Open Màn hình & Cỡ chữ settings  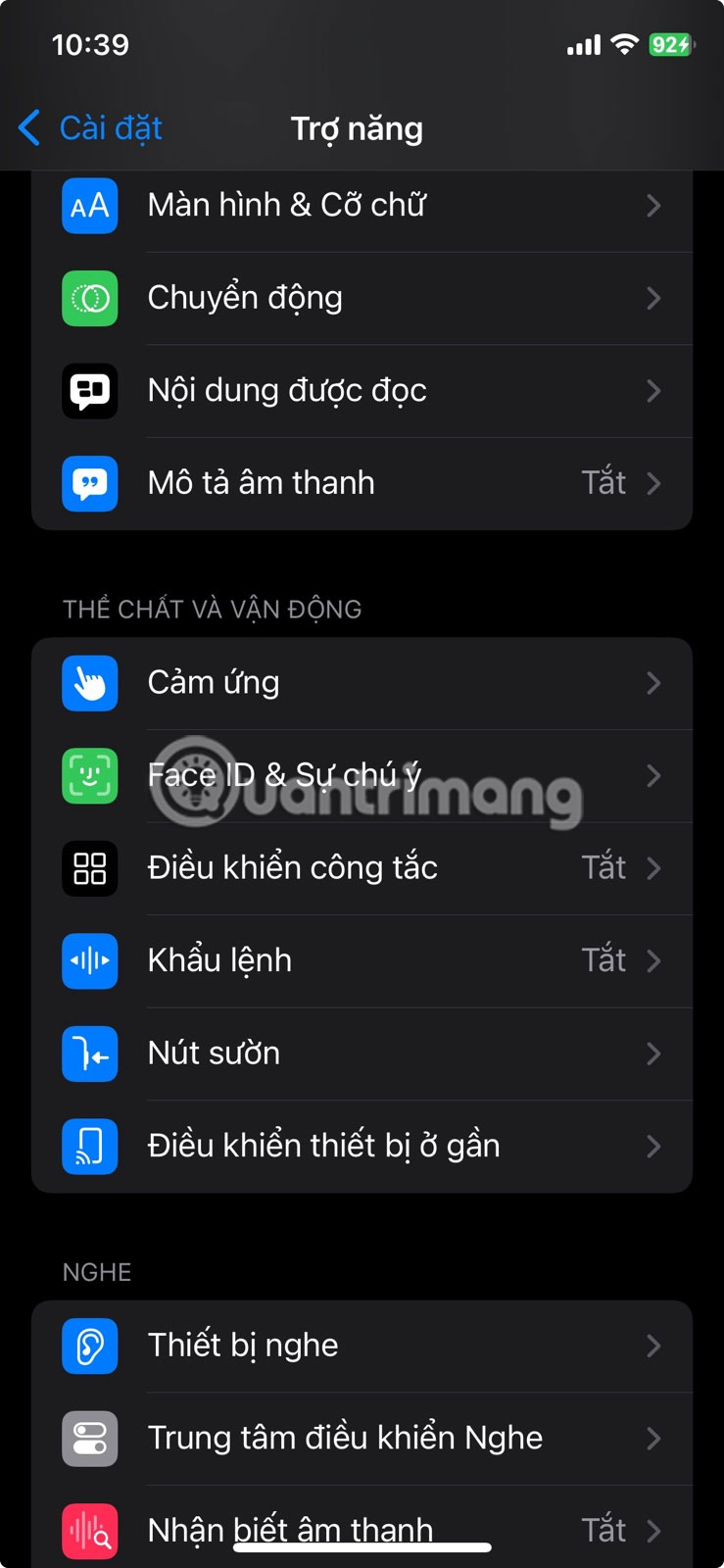pos(362,206)
